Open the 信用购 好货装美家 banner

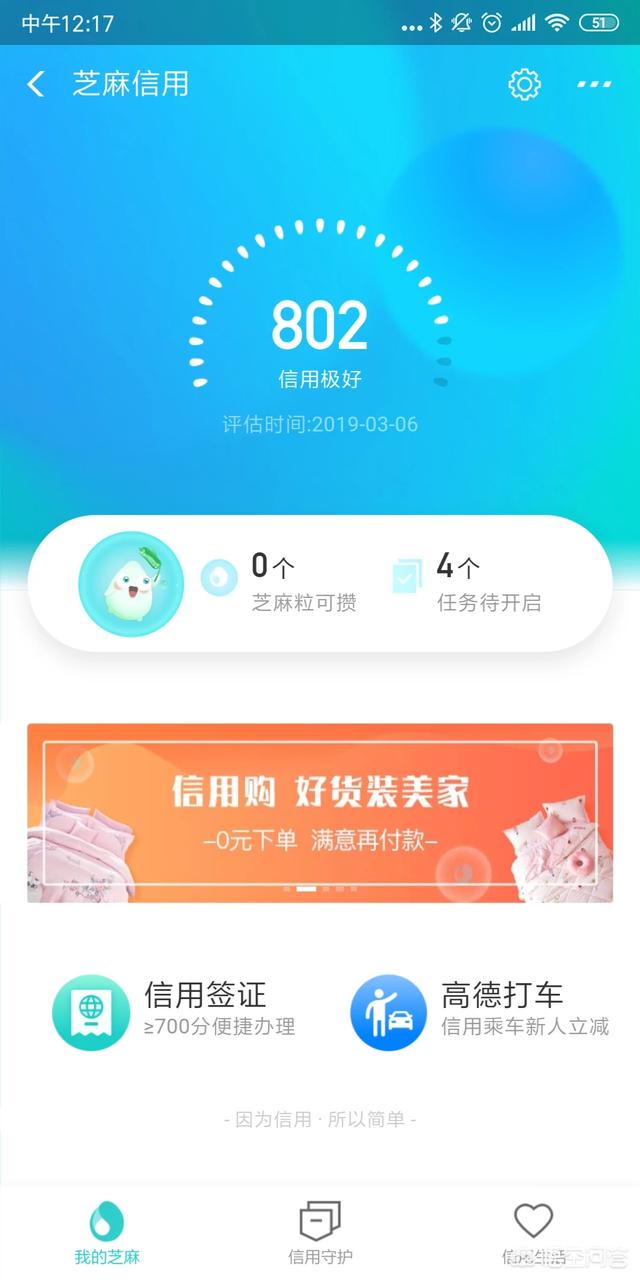pyautogui.click(x=320, y=812)
